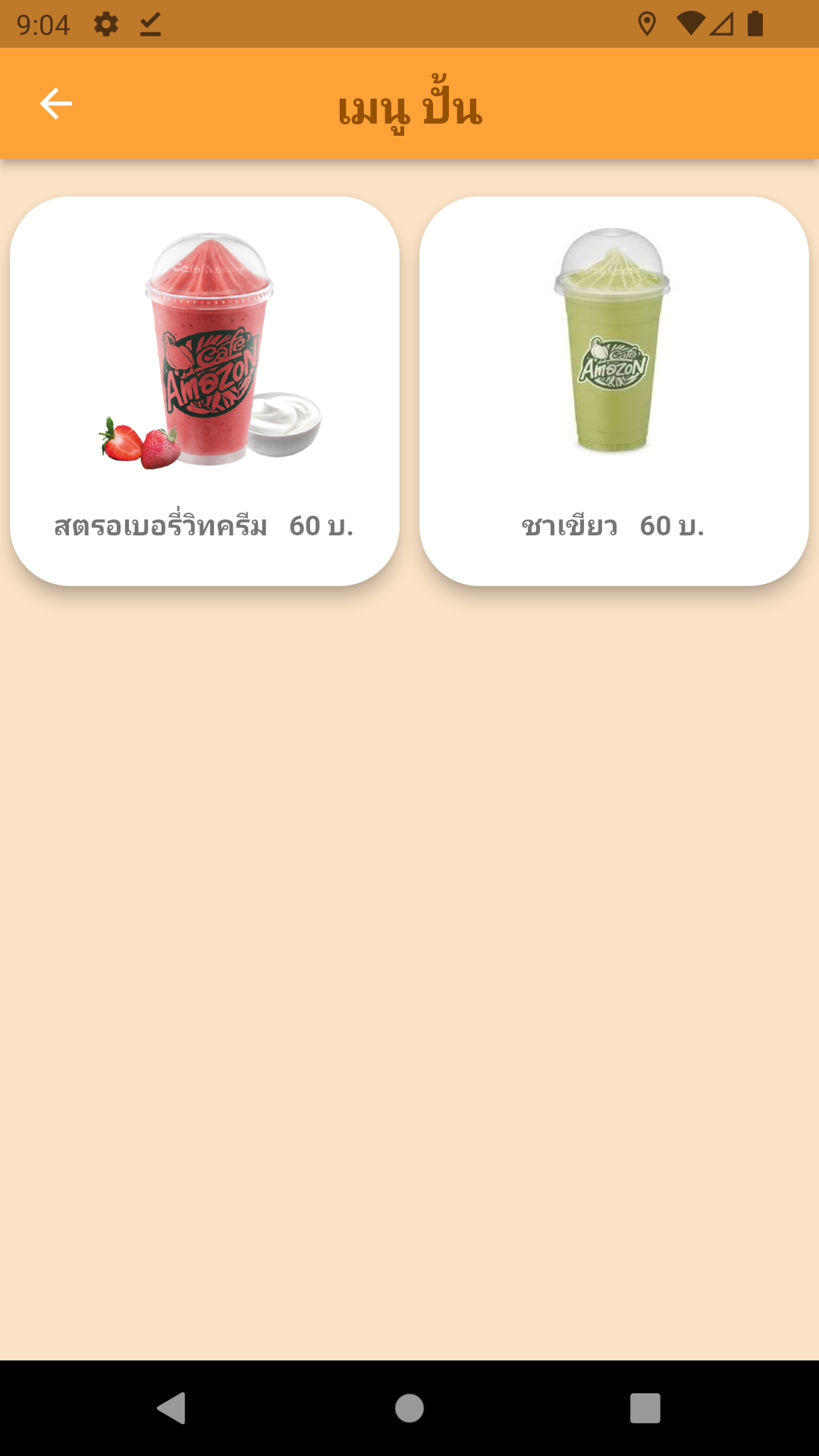
Task: Tap the 60 บ. price on green tea item
Action: [x=673, y=526]
